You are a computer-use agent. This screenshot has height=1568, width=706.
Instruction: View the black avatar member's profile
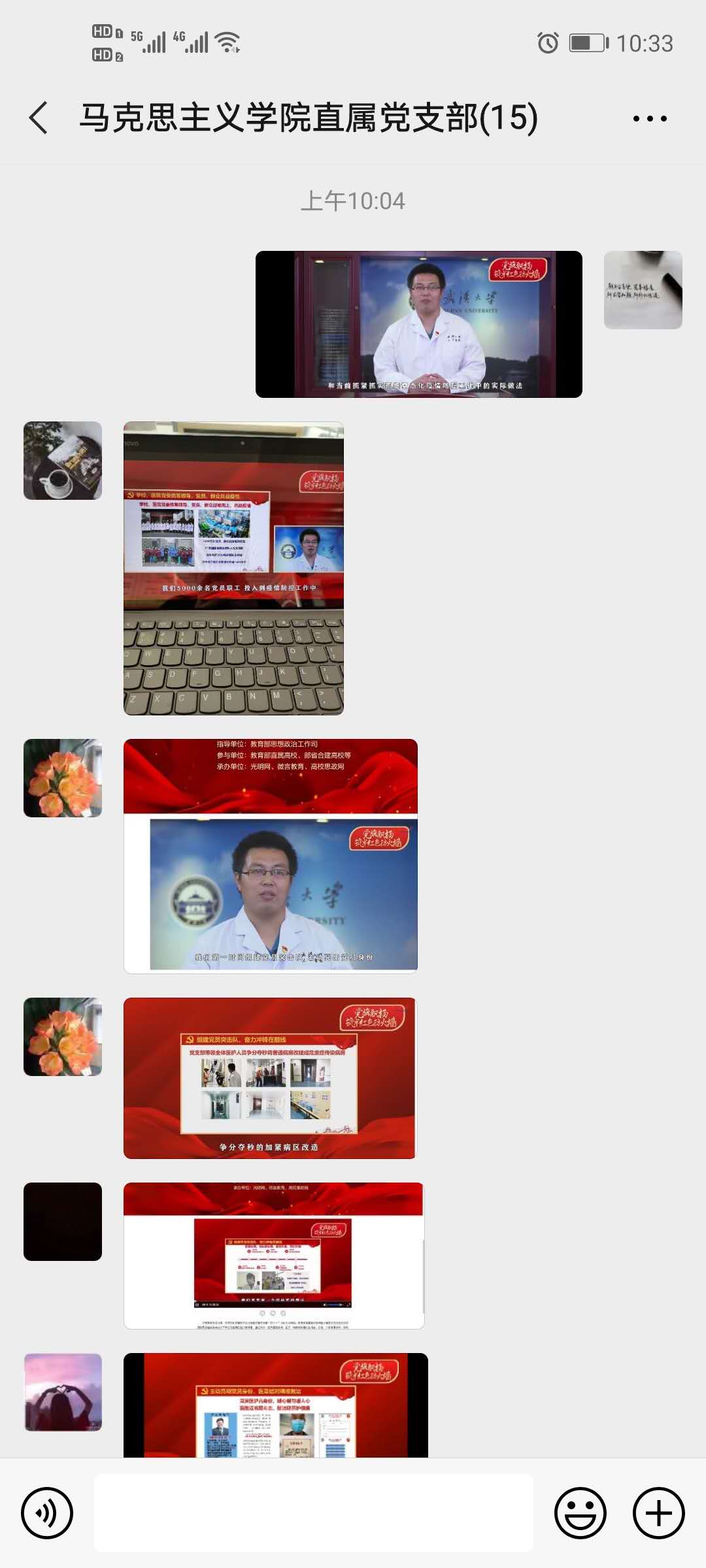[63, 1221]
